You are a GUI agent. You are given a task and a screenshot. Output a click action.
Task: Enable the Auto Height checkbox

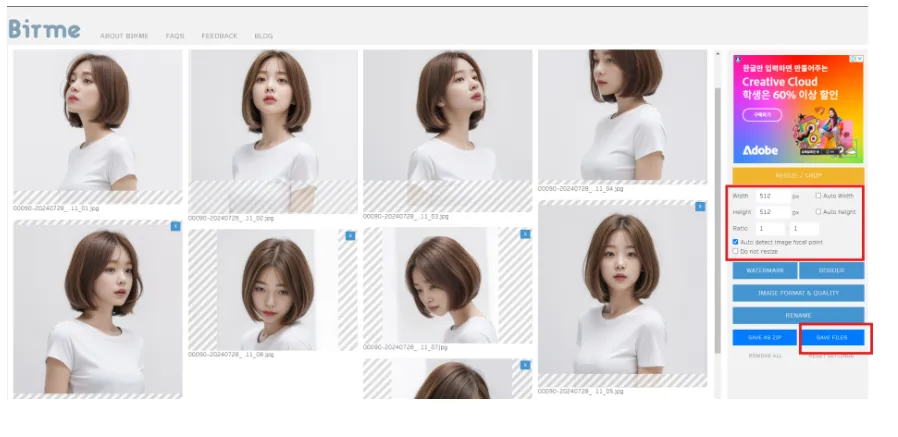click(818, 212)
